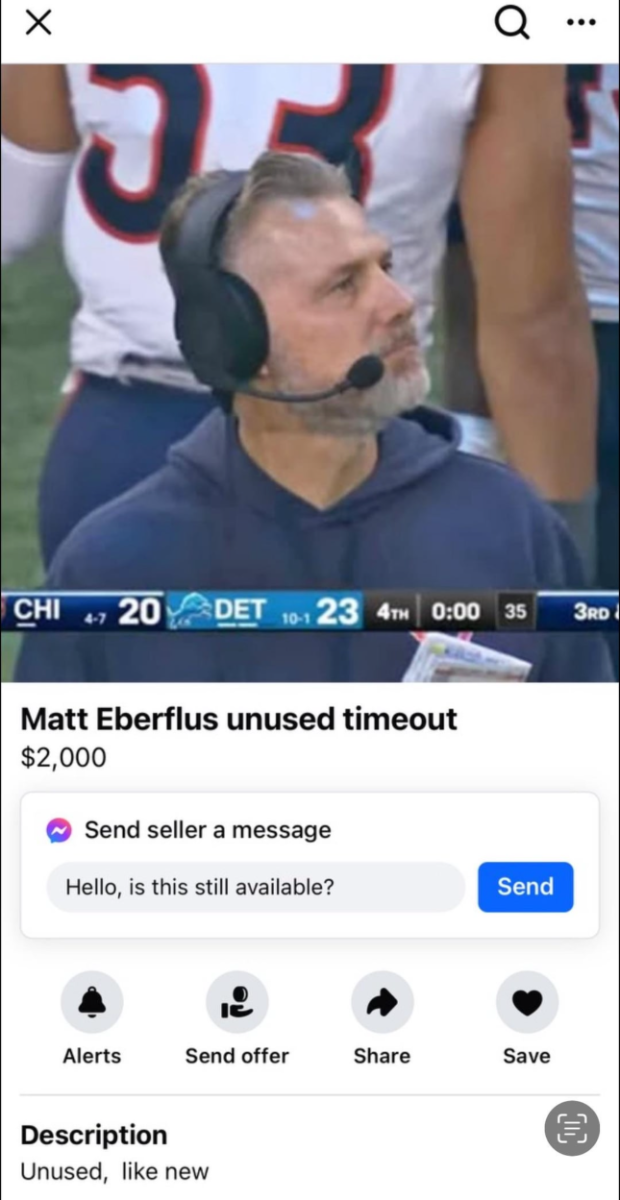The width and height of the screenshot is (620, 1200).
Task: Open the three-dot overflow menu
Action: pyautogui.click(x=580, y=22)
